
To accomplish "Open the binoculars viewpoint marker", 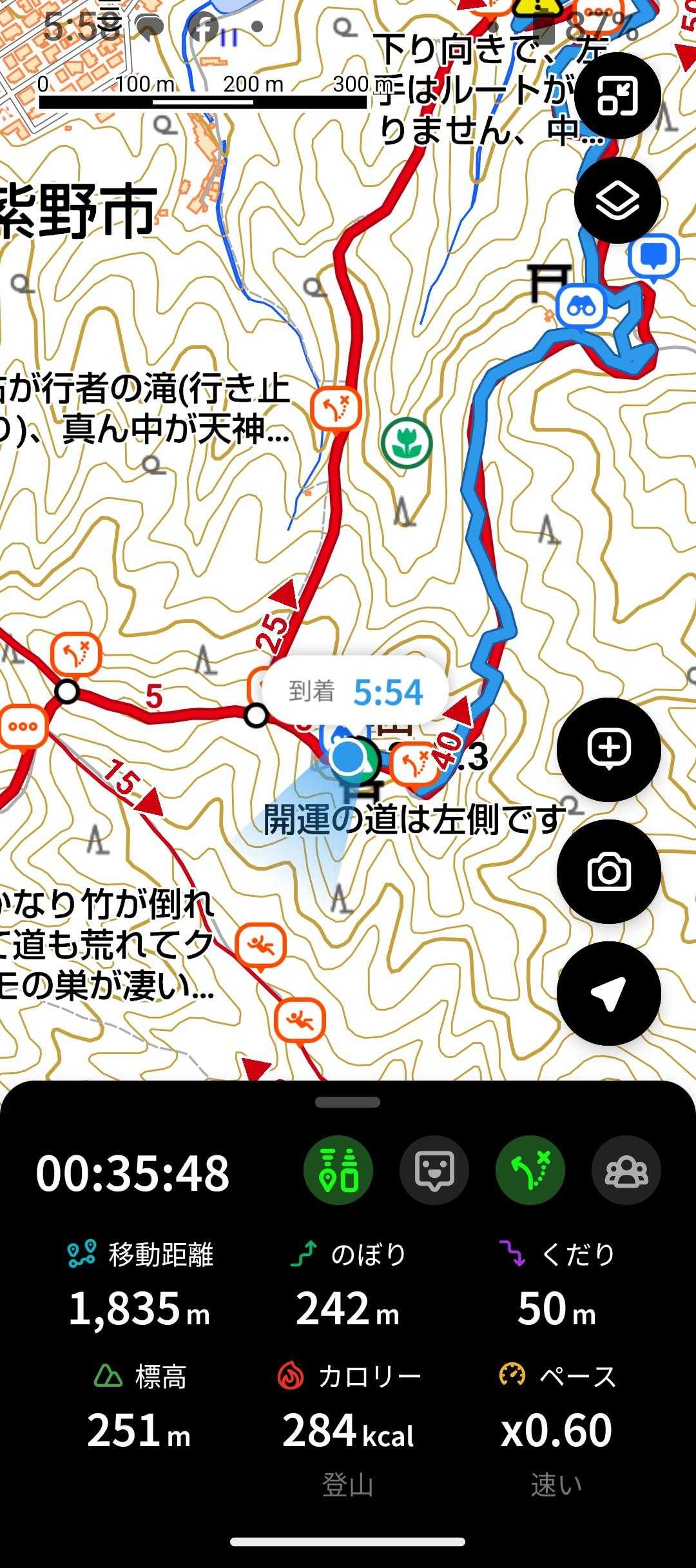I will click(581, 308).
